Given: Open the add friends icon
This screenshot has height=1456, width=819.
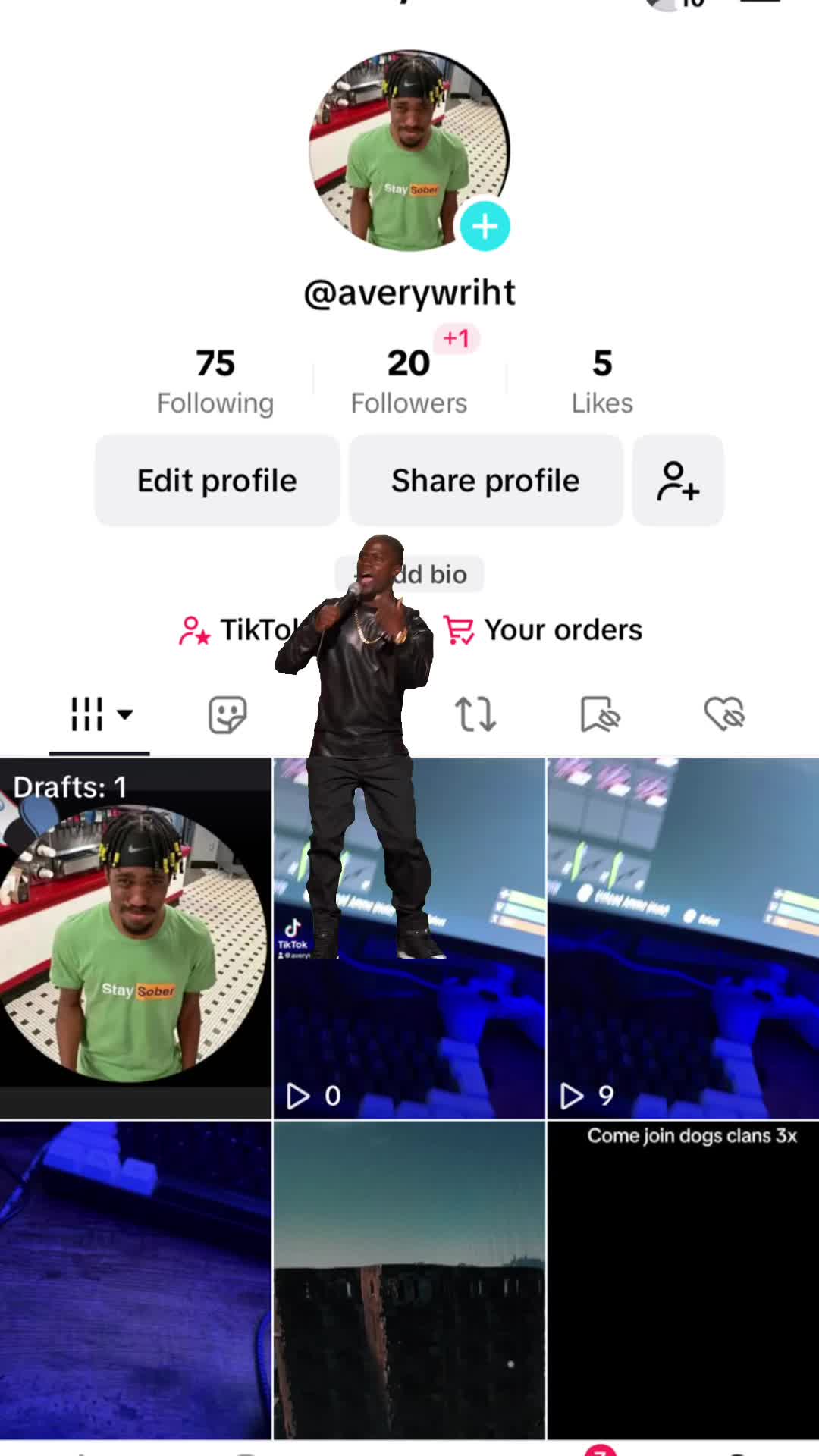Looking at the screenshot, I should tap(678, 481).
